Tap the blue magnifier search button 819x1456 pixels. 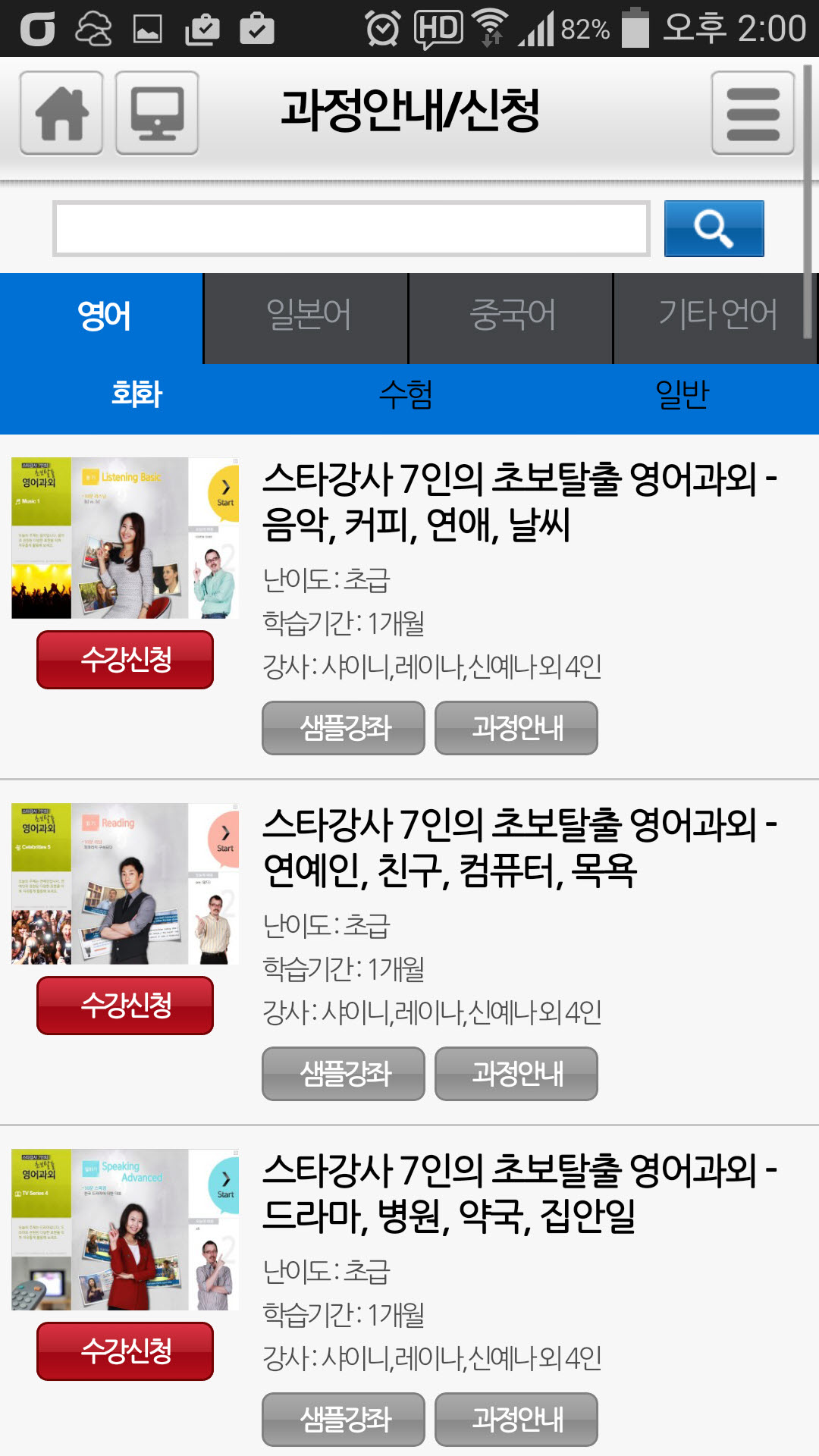[714, 228]
